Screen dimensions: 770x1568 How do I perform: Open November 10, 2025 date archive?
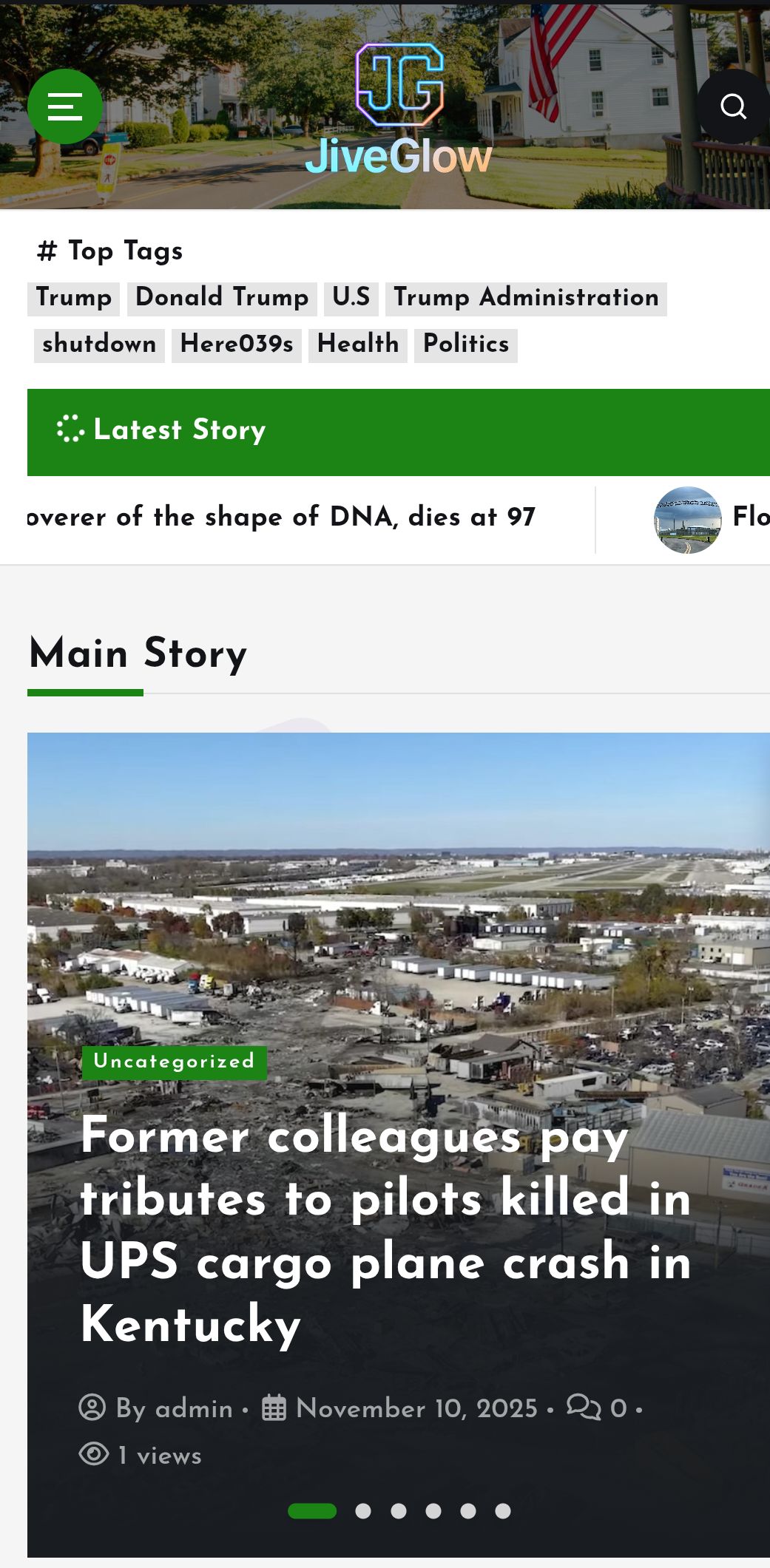pyautogui.click(x=416, y=1408)
